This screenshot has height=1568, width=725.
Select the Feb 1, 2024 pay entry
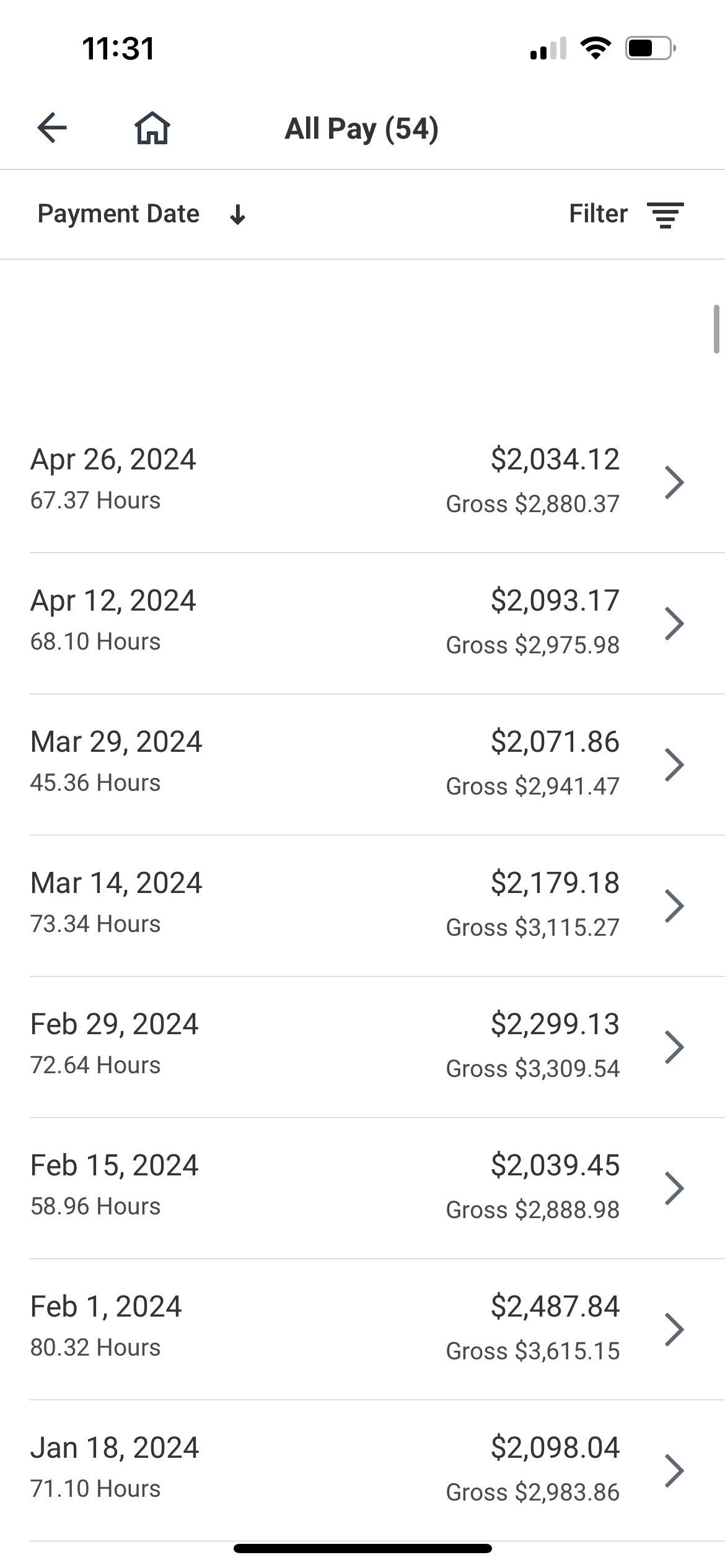(362, 1329)
